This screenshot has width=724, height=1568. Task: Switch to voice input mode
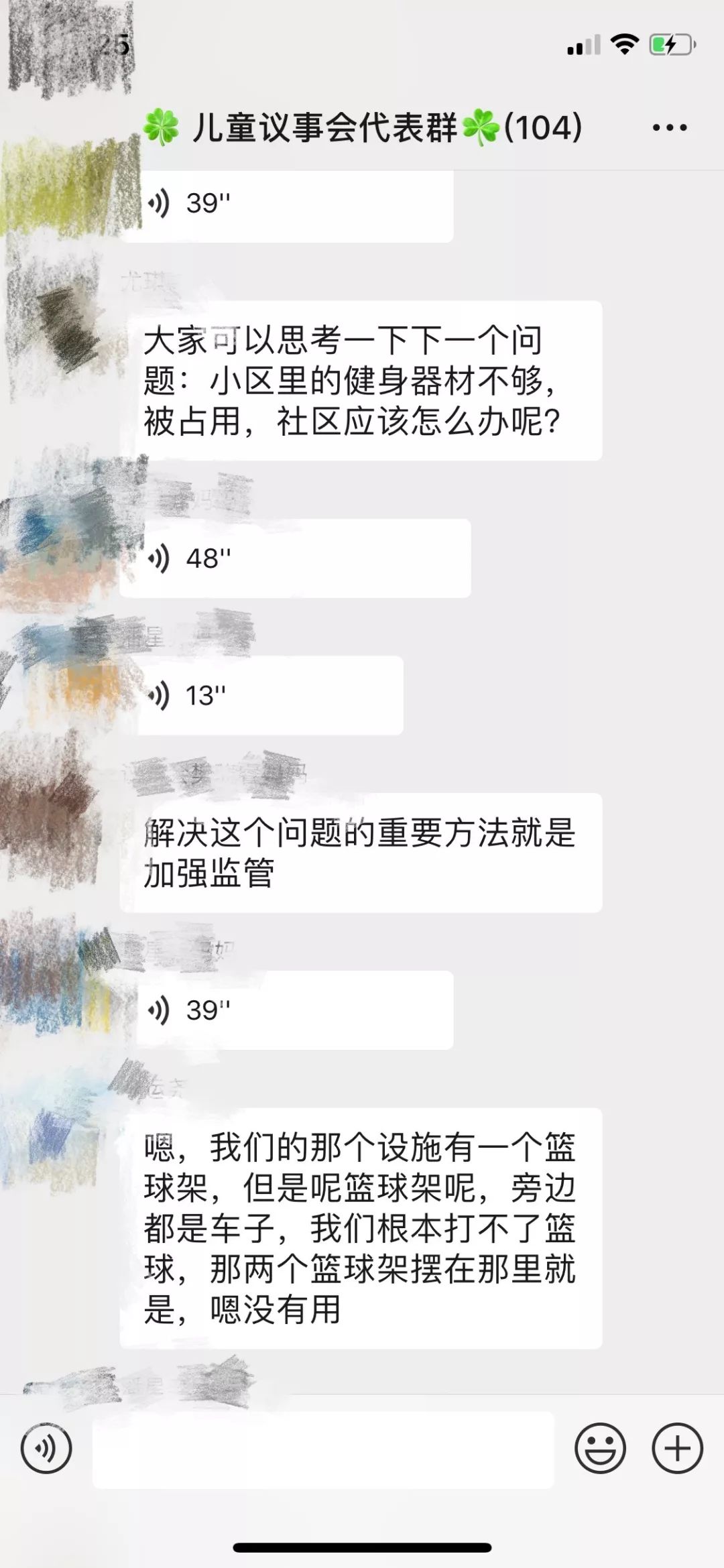[46, 1449]
